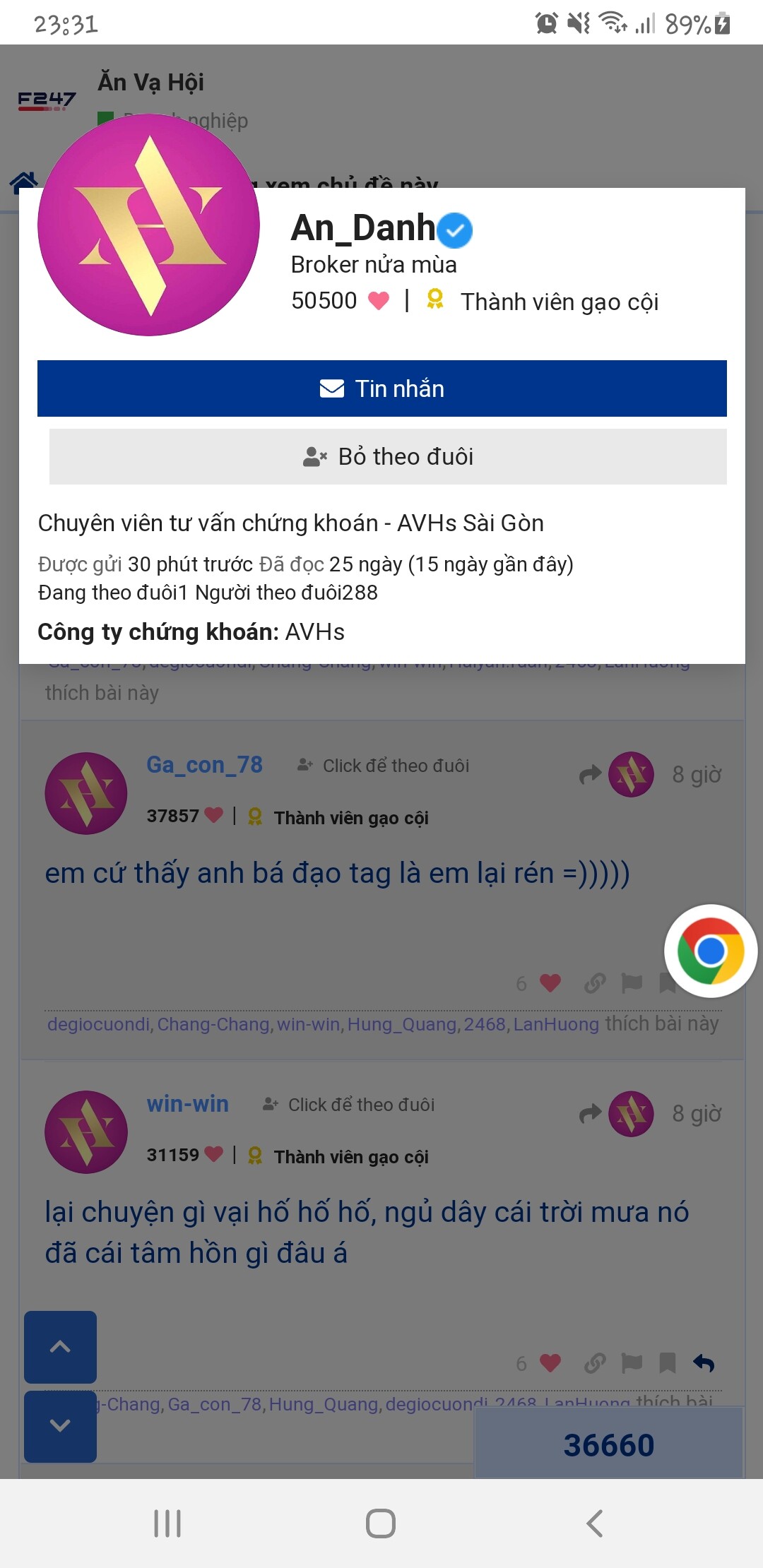Jump to top with the up arrow
763x1568 pixels.
click(60, 1347)
